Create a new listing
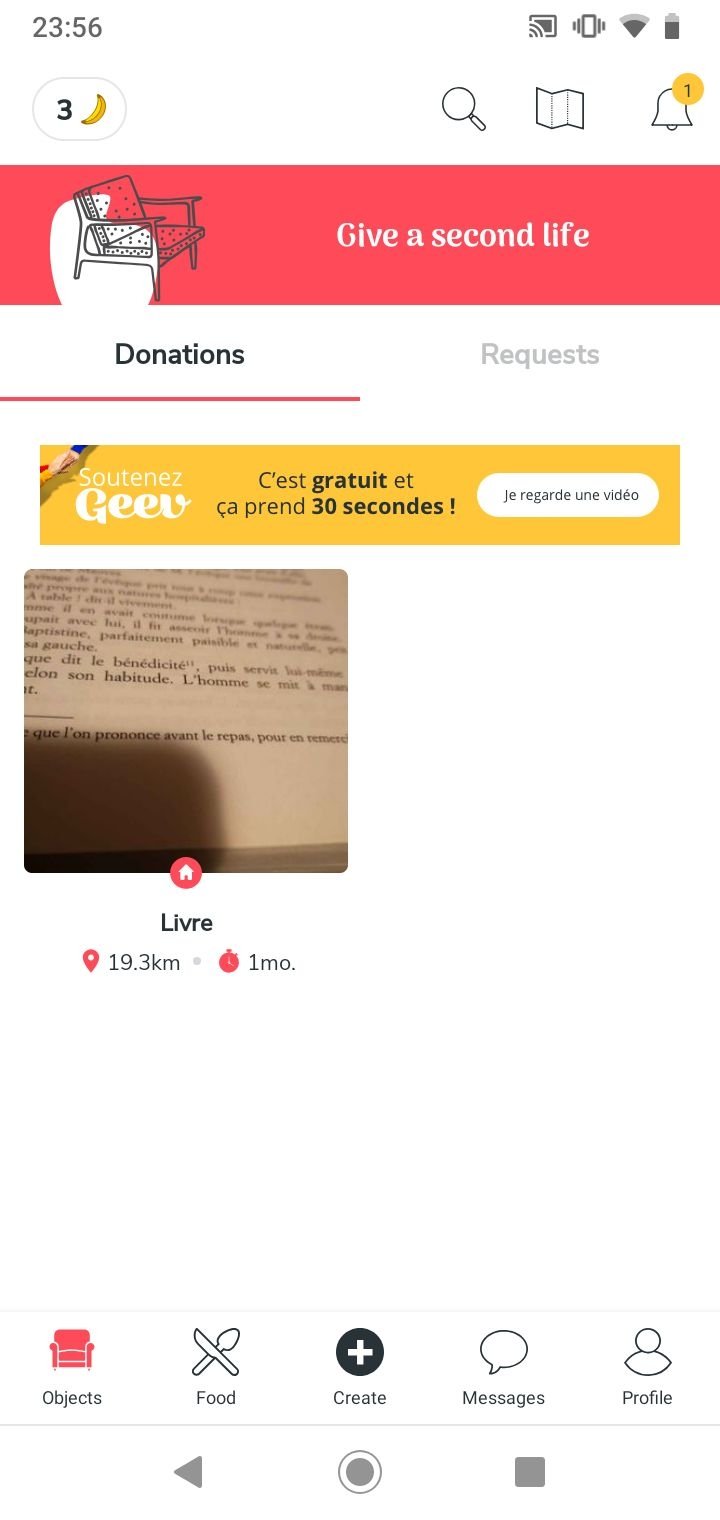The image size is (720, 1520). 360,1367
